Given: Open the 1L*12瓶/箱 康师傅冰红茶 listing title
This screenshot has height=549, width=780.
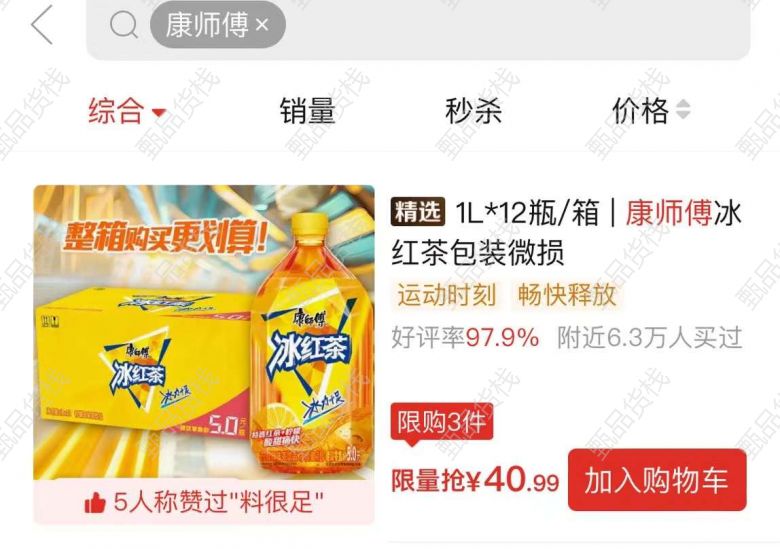Looking at the screenshot, I should pos(566,232).
